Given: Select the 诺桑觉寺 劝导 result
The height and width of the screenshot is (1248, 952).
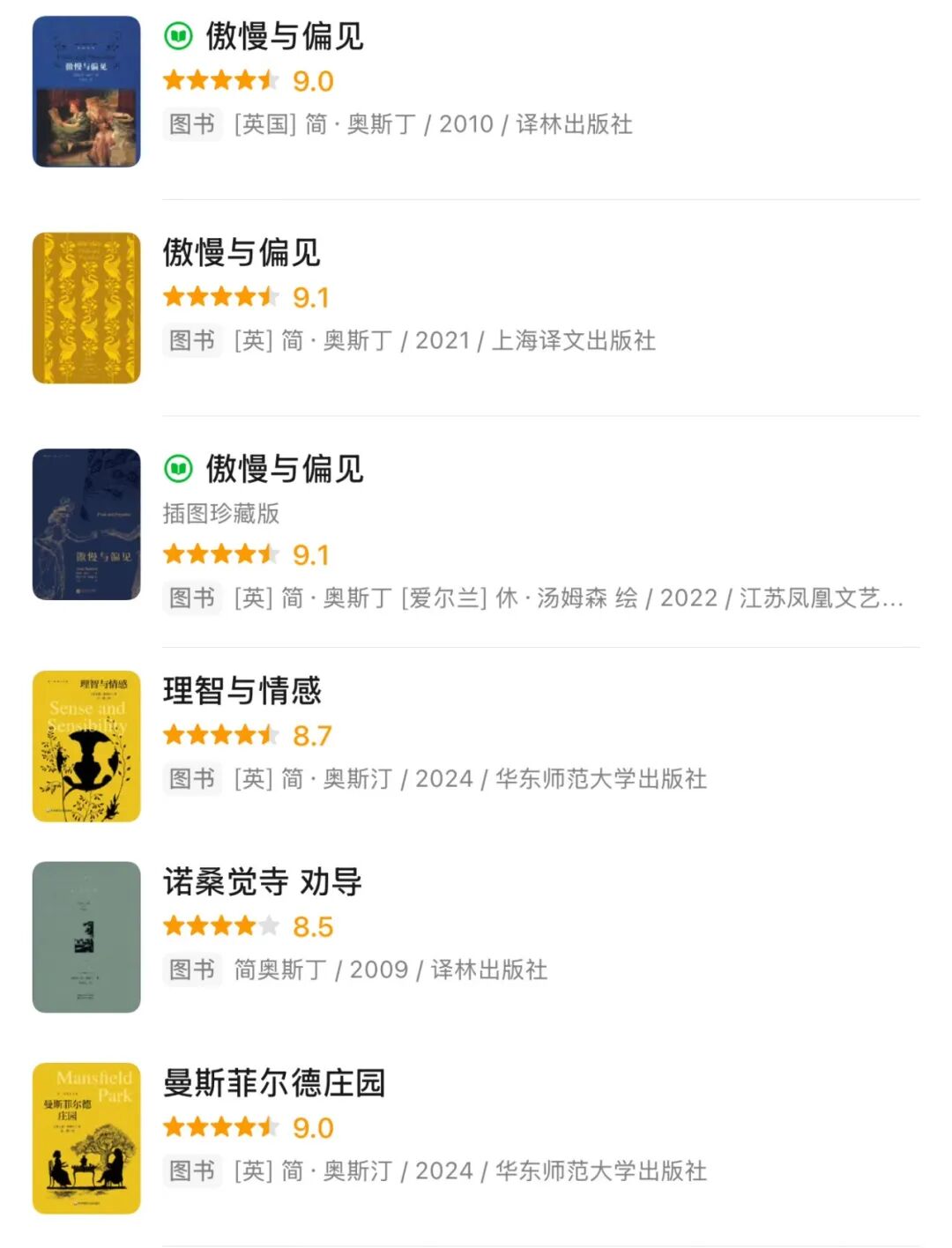Looking at the screenshot, I should click(263, 882).
